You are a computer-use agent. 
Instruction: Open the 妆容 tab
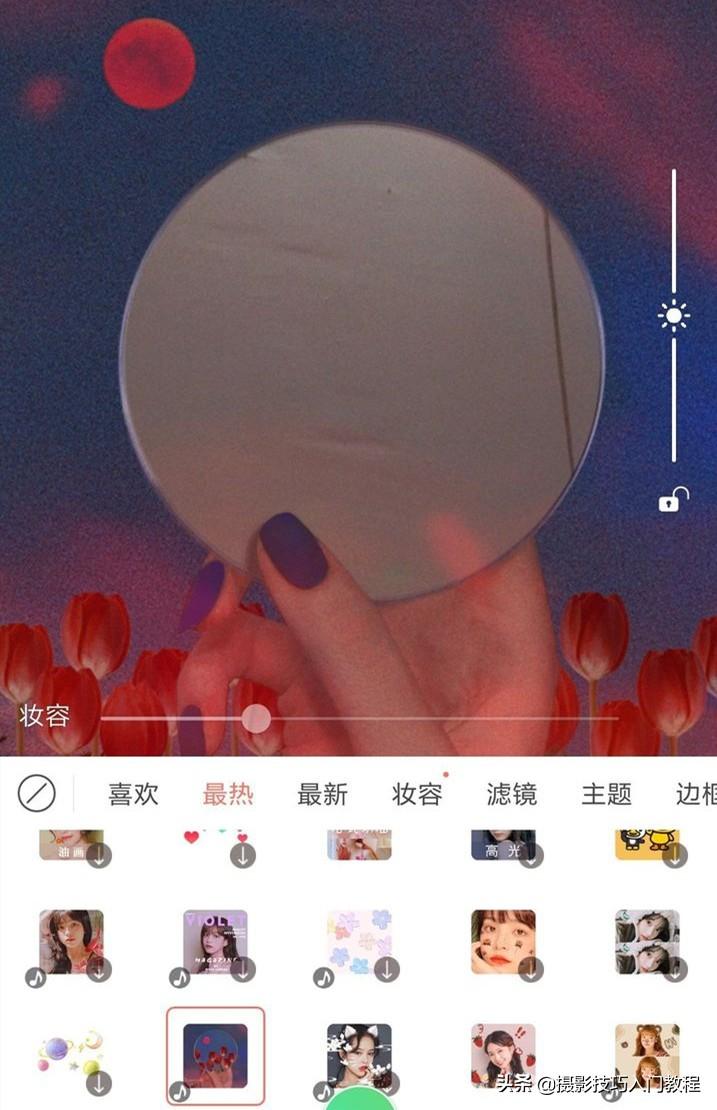click(x=417, y=794)
